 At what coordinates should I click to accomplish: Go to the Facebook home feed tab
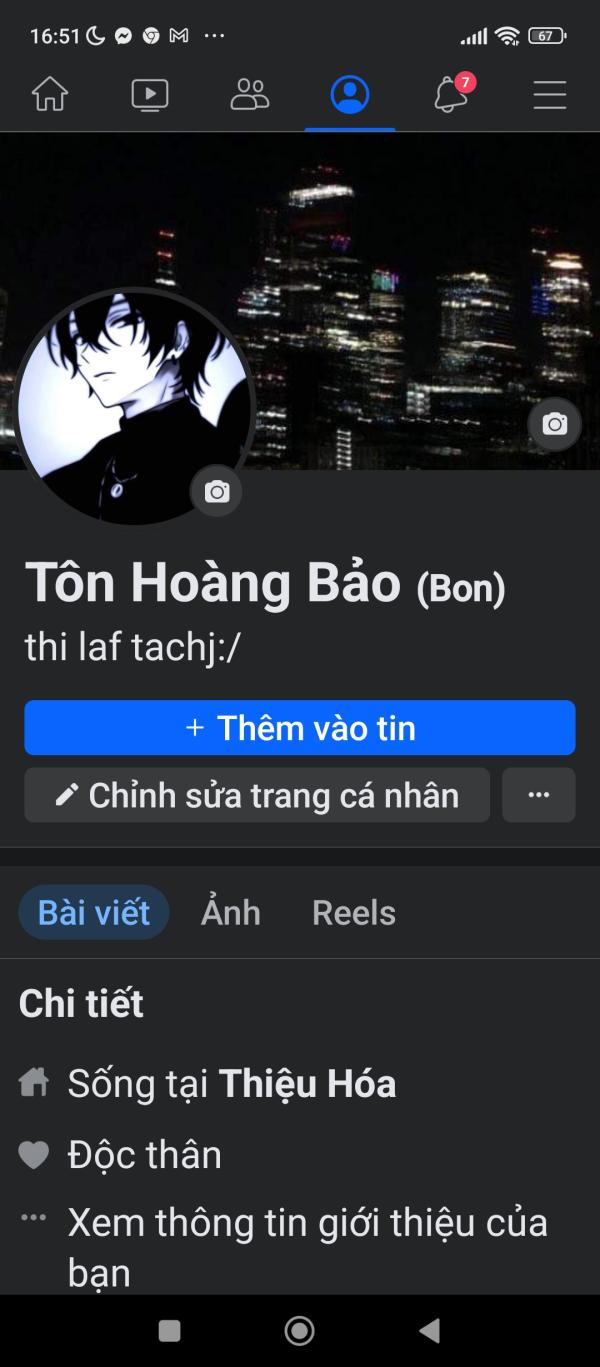[x=50, y=95]
